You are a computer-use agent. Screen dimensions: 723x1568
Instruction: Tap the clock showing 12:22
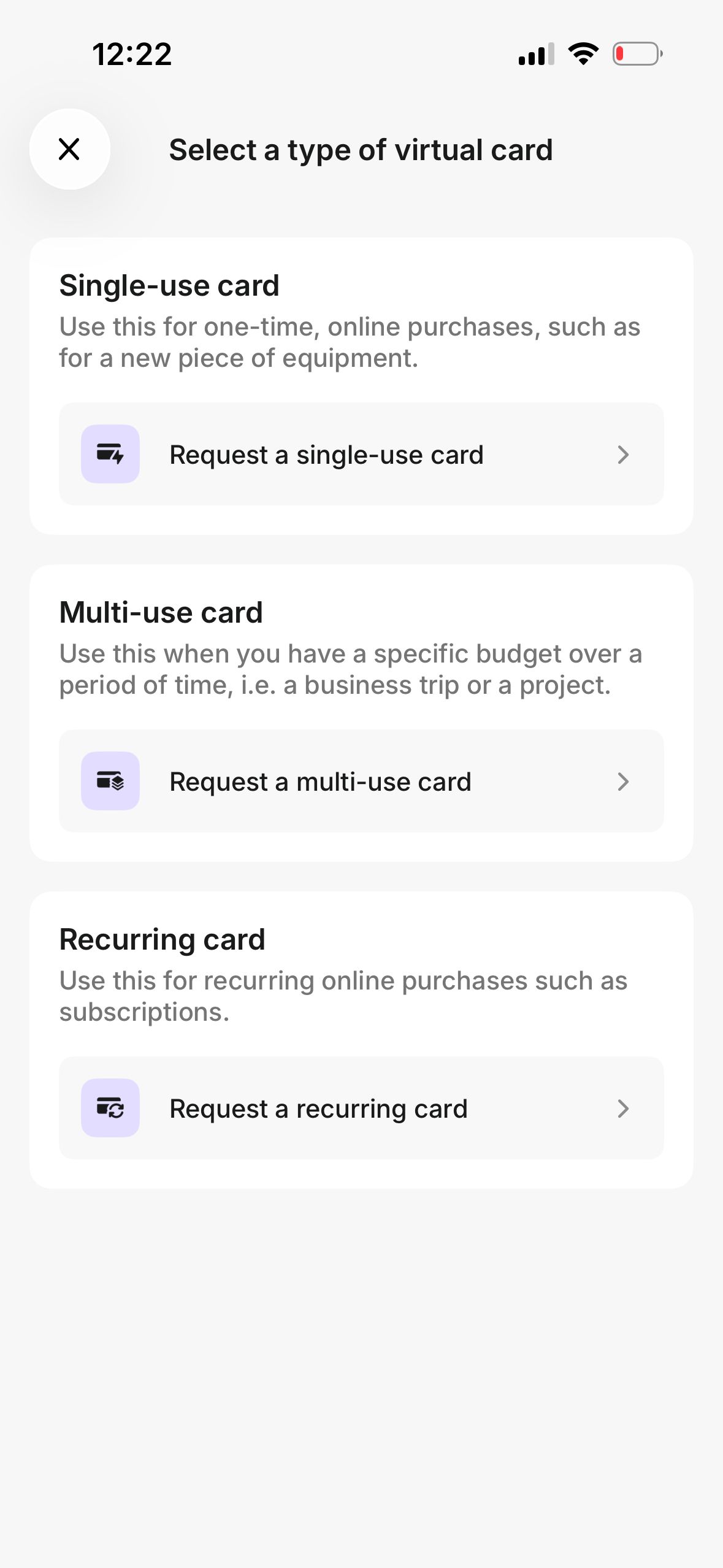point(132,55)
